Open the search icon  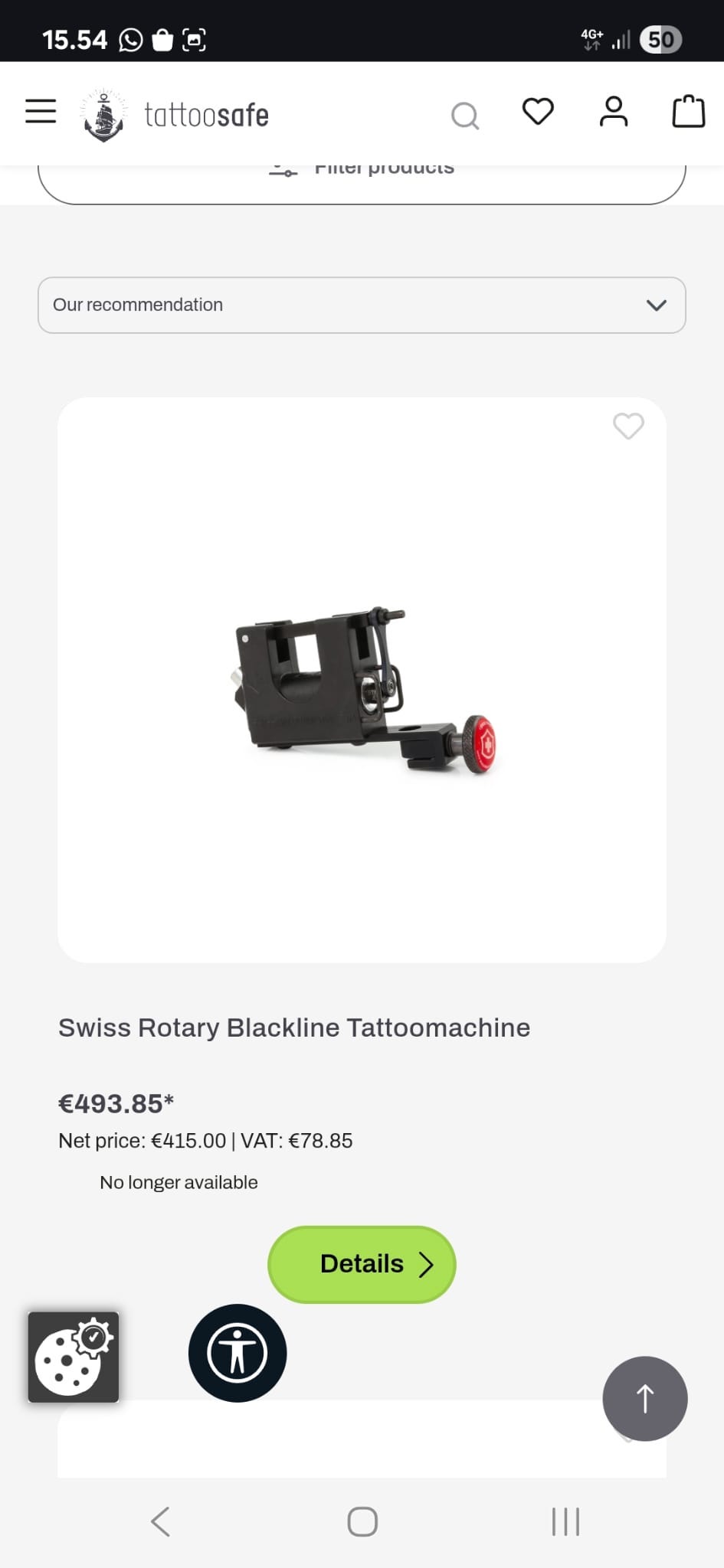point(464,116)
